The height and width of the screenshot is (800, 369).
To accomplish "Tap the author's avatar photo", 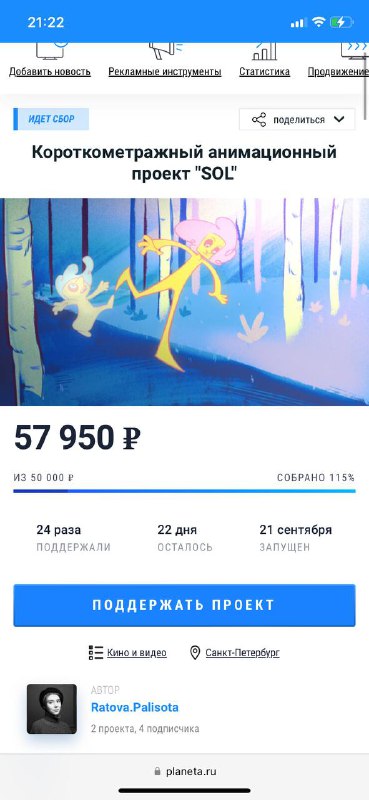I will pos(52,709).
